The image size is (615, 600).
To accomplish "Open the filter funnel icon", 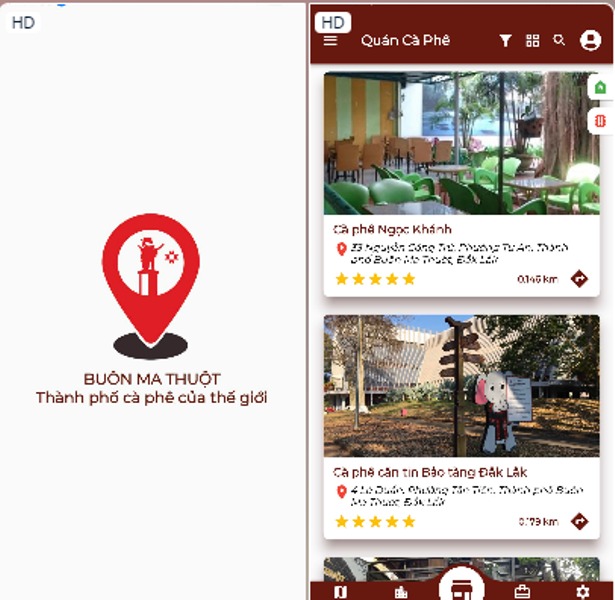I will [x=506, y=41].
